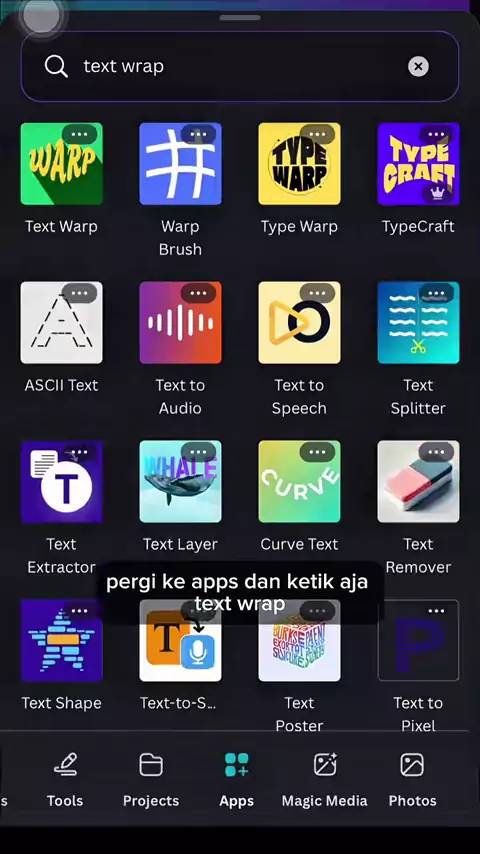Open the Text to Pixel app

point(418,640)
